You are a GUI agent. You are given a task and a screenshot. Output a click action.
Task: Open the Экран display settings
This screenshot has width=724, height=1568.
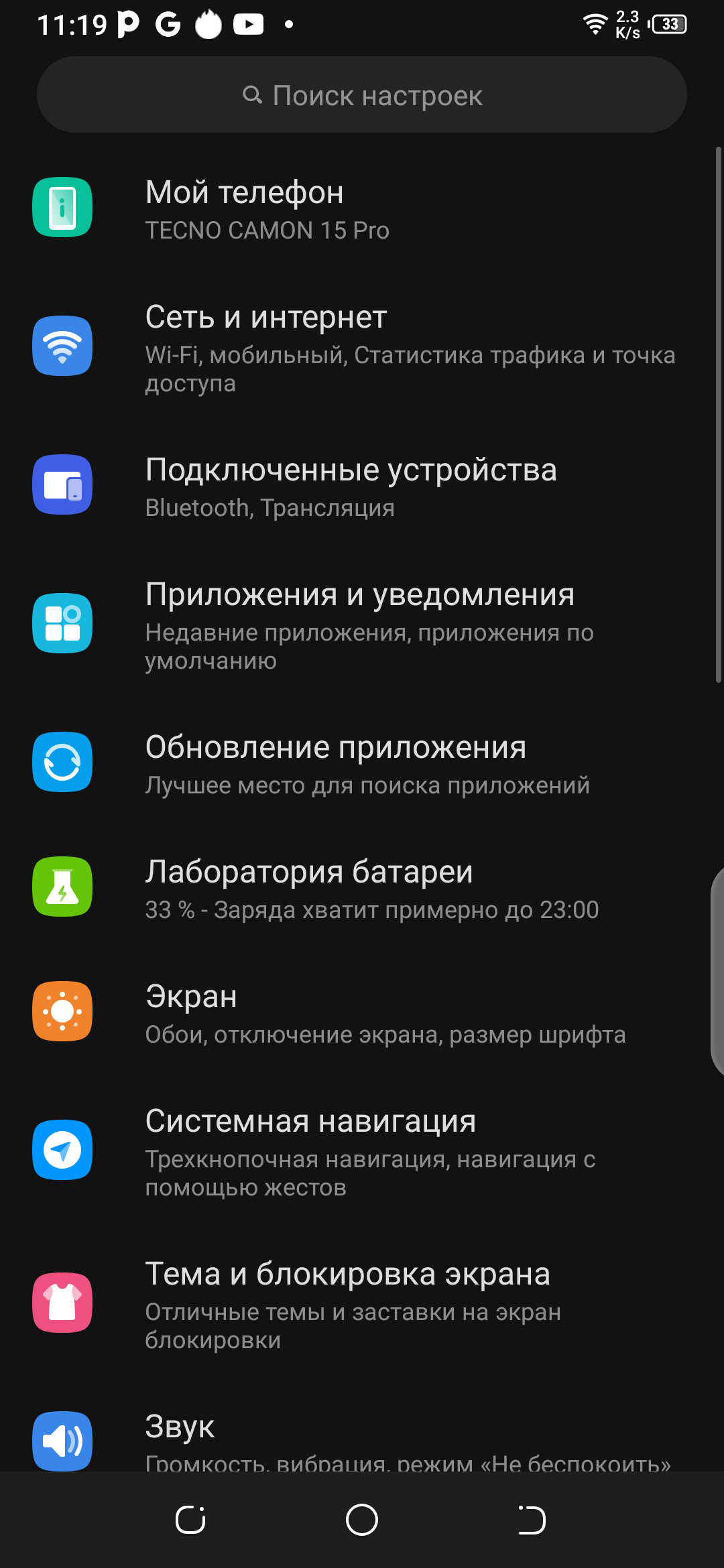pos(362,1013)
